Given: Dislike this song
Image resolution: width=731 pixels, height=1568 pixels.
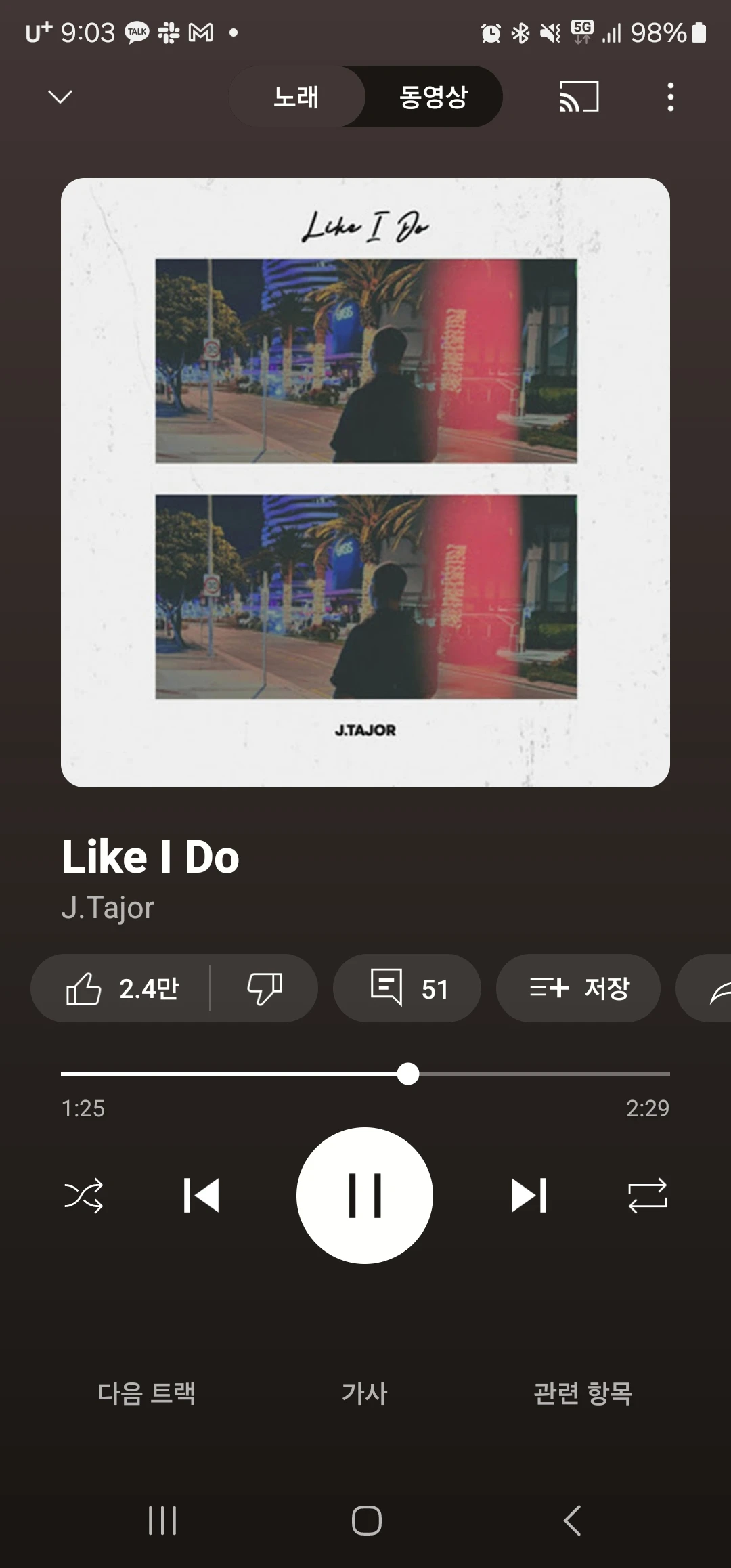Looking at the screenshot, I should [x=264, y=988].
